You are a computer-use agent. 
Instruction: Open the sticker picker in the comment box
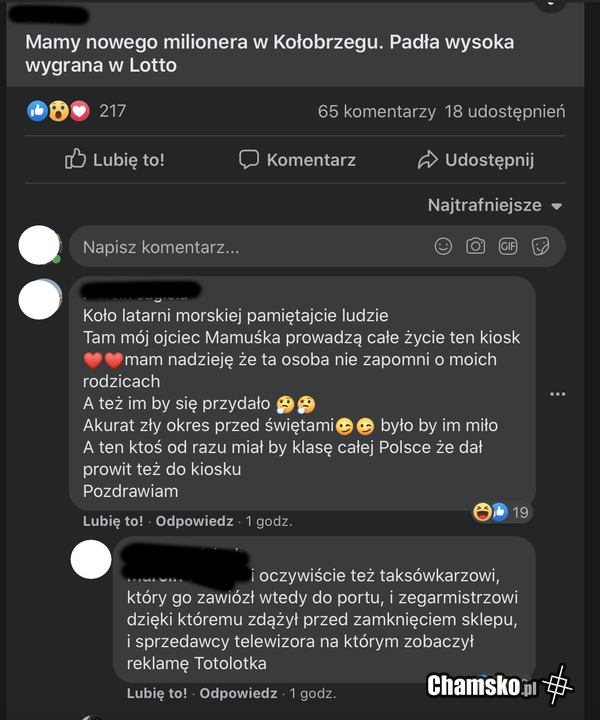pyautogui.click(x=541, y=247)
